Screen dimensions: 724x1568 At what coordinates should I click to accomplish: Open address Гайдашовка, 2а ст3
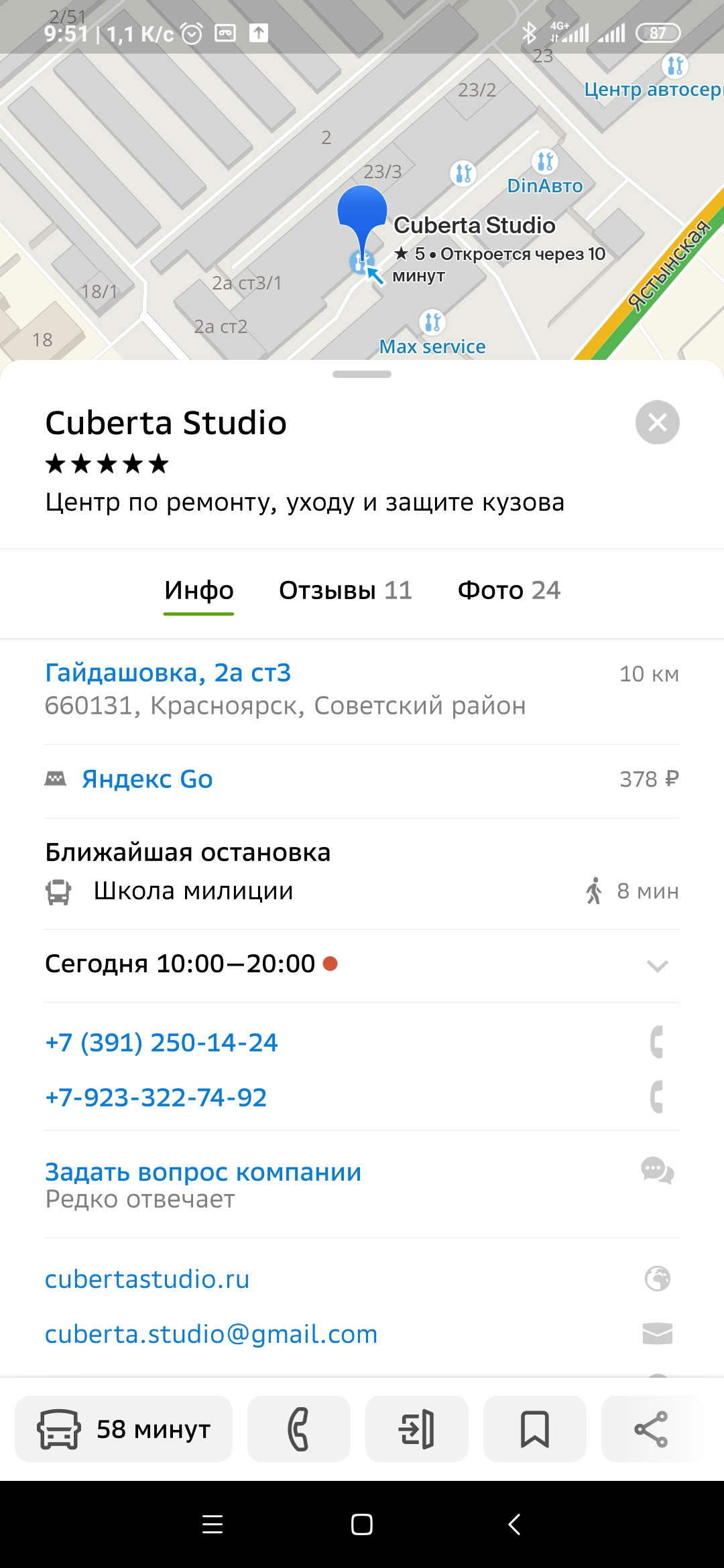[168, 673]
